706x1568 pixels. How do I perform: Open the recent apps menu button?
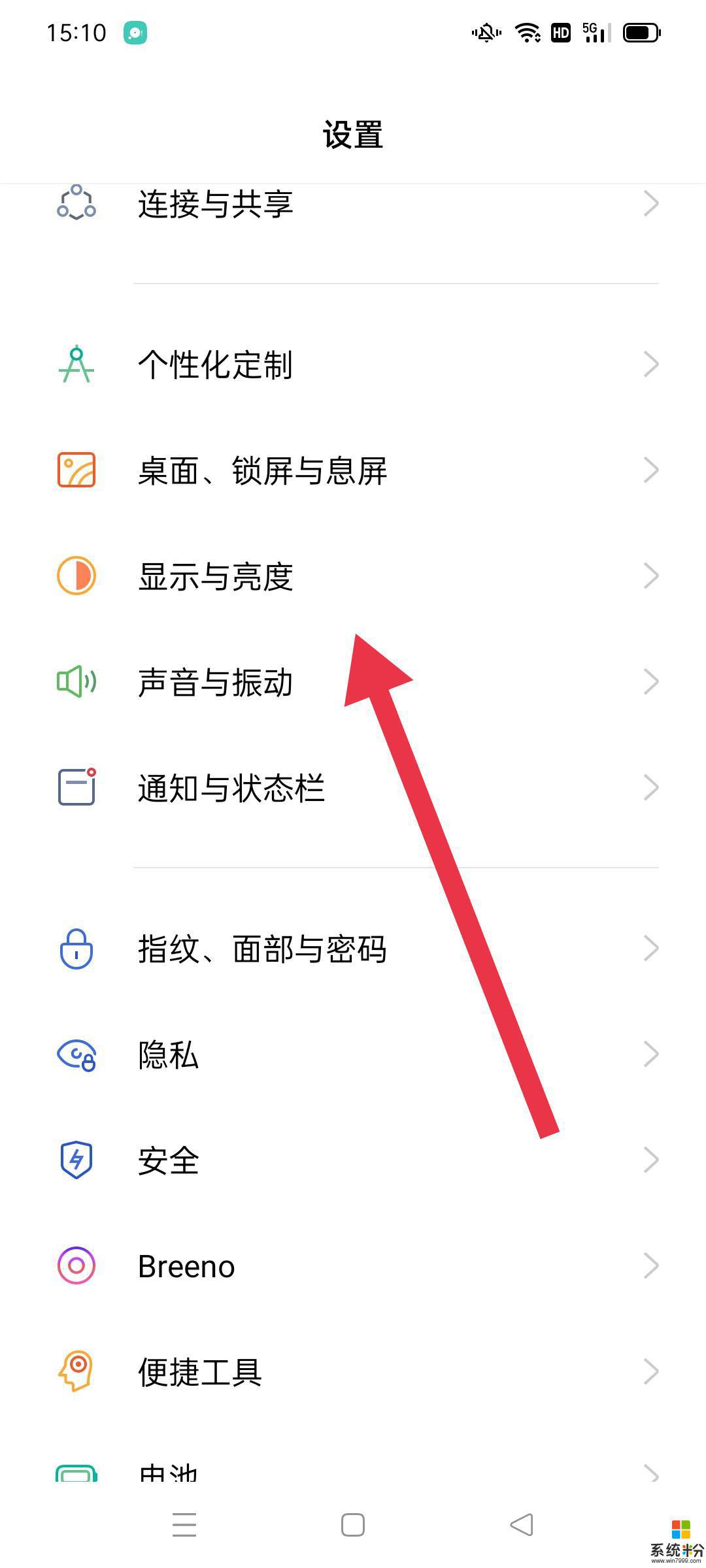(x=184, y=1525)
